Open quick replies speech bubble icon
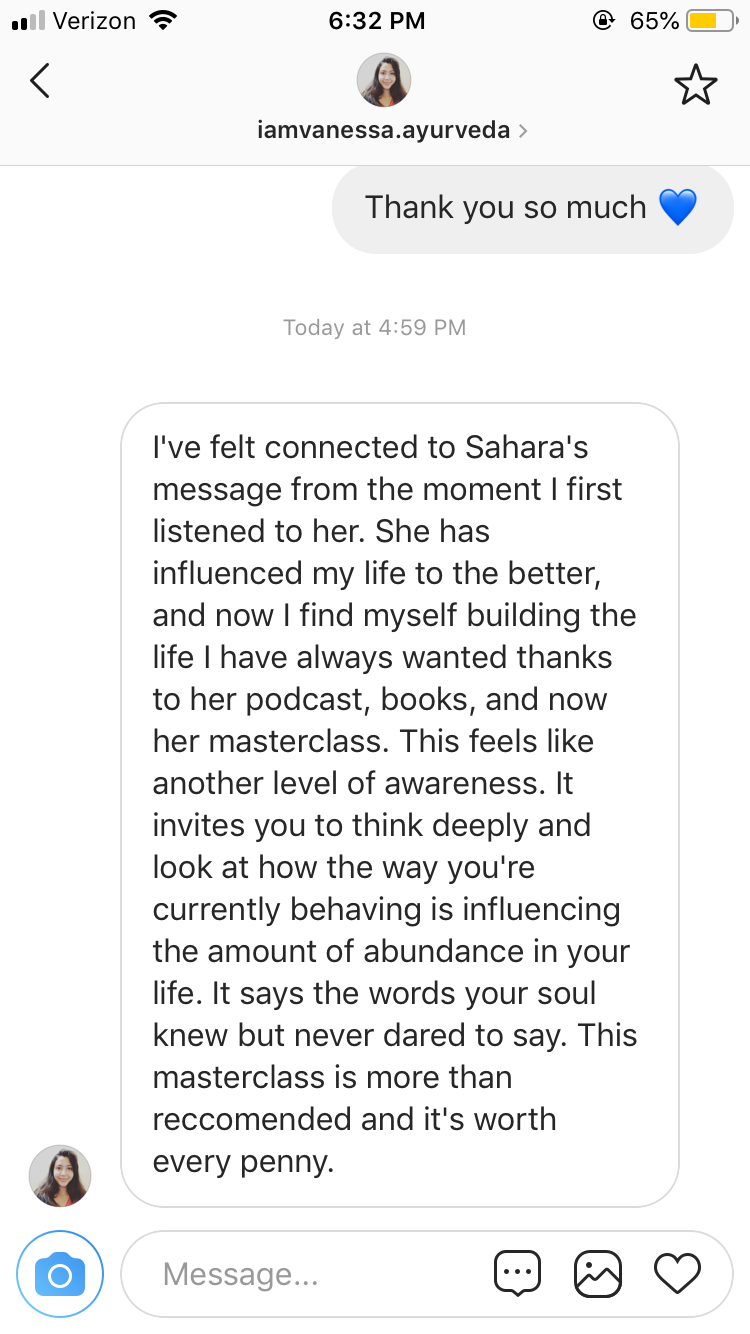 tap(518, 1274)
